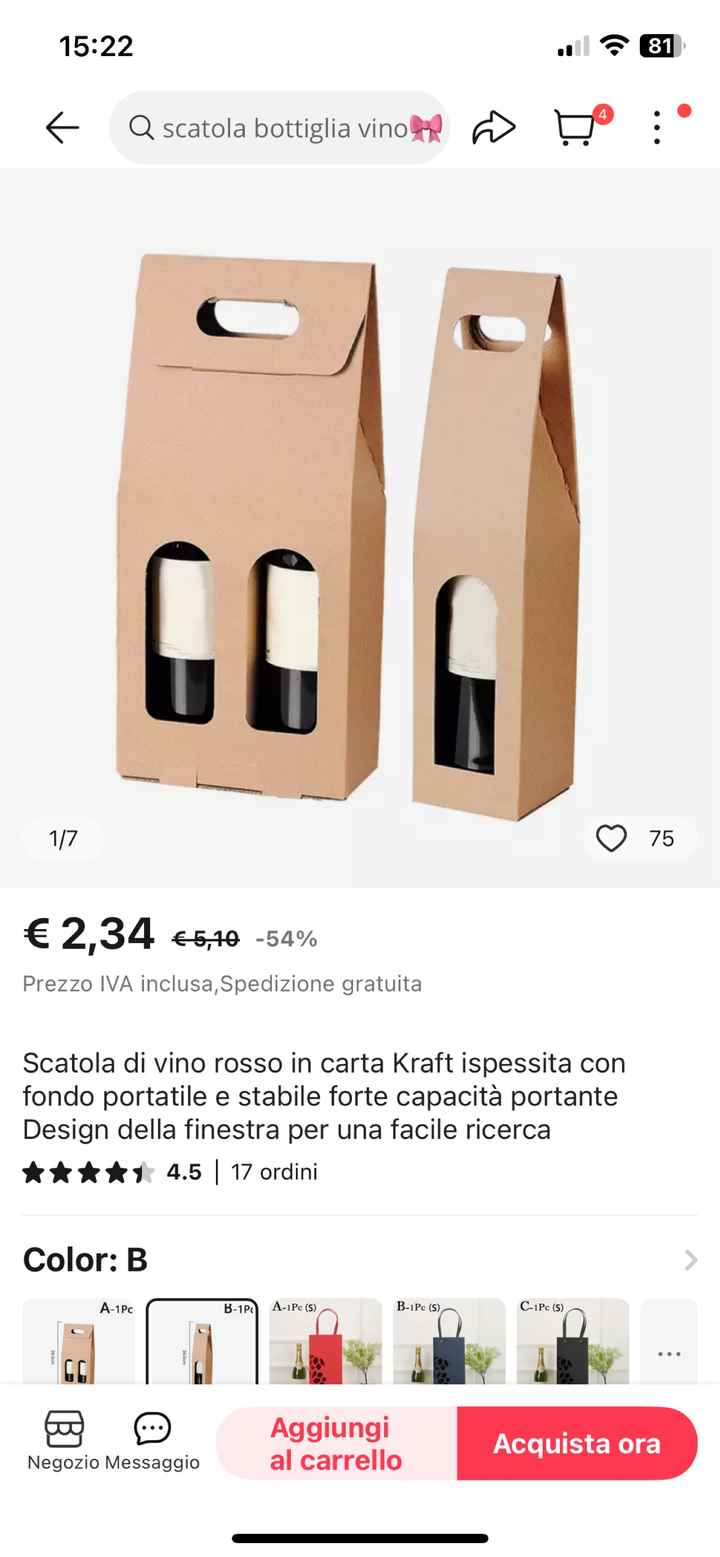Open the shopping cart

pyautogui.click(x=577, y=128)
